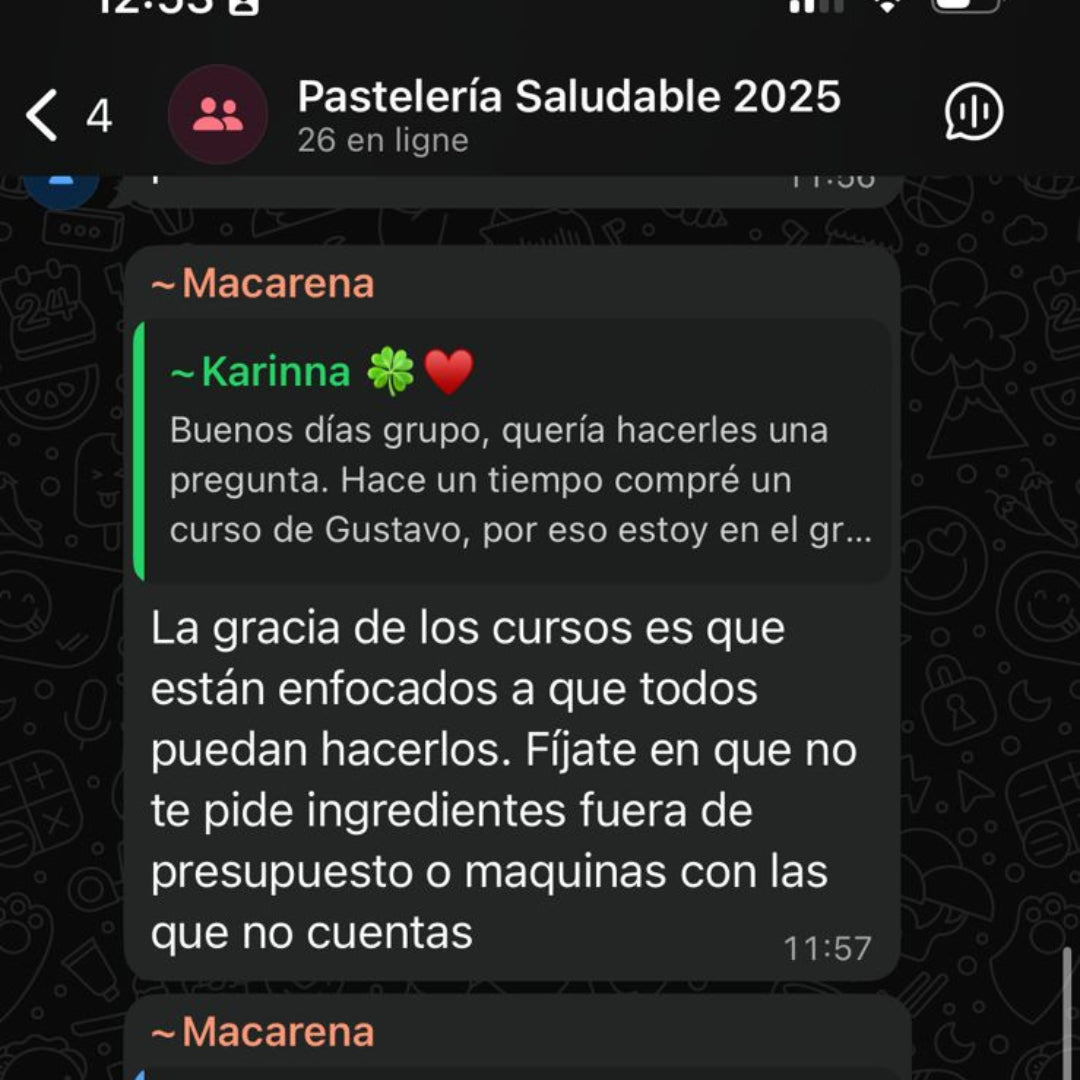The height and width of the screenshot is (1080, 1080).
Task: Start a group voice chat
Action: tap(973, 112)
